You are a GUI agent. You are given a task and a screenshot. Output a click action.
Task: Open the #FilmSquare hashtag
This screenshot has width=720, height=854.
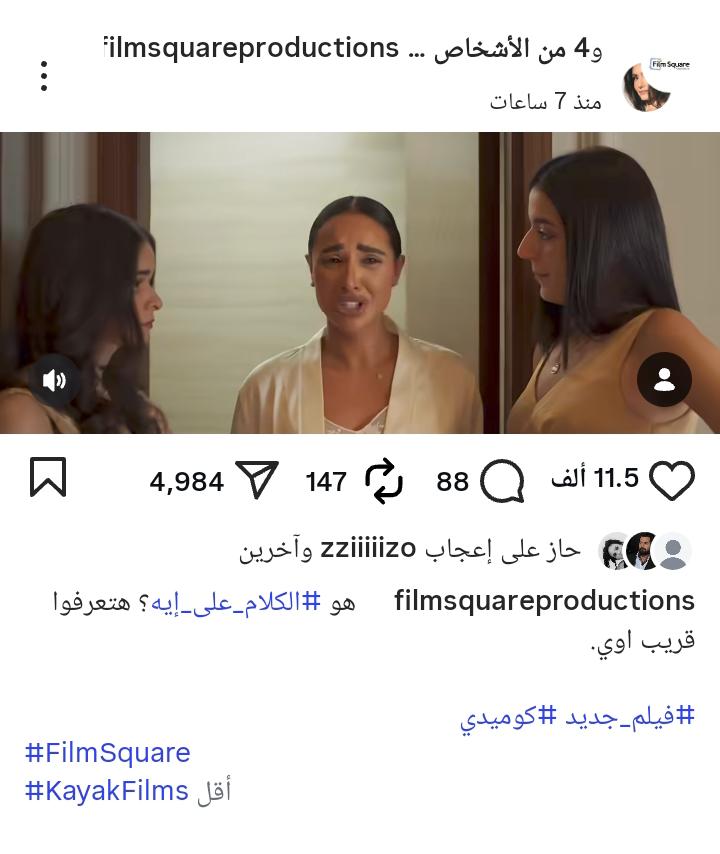[x=107, y=753]
